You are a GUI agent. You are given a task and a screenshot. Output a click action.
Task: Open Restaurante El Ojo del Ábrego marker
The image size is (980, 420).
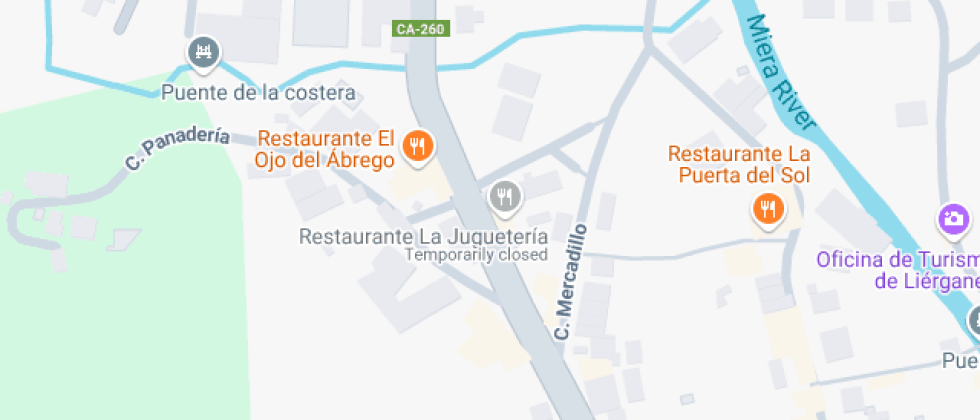click(418, 148)
